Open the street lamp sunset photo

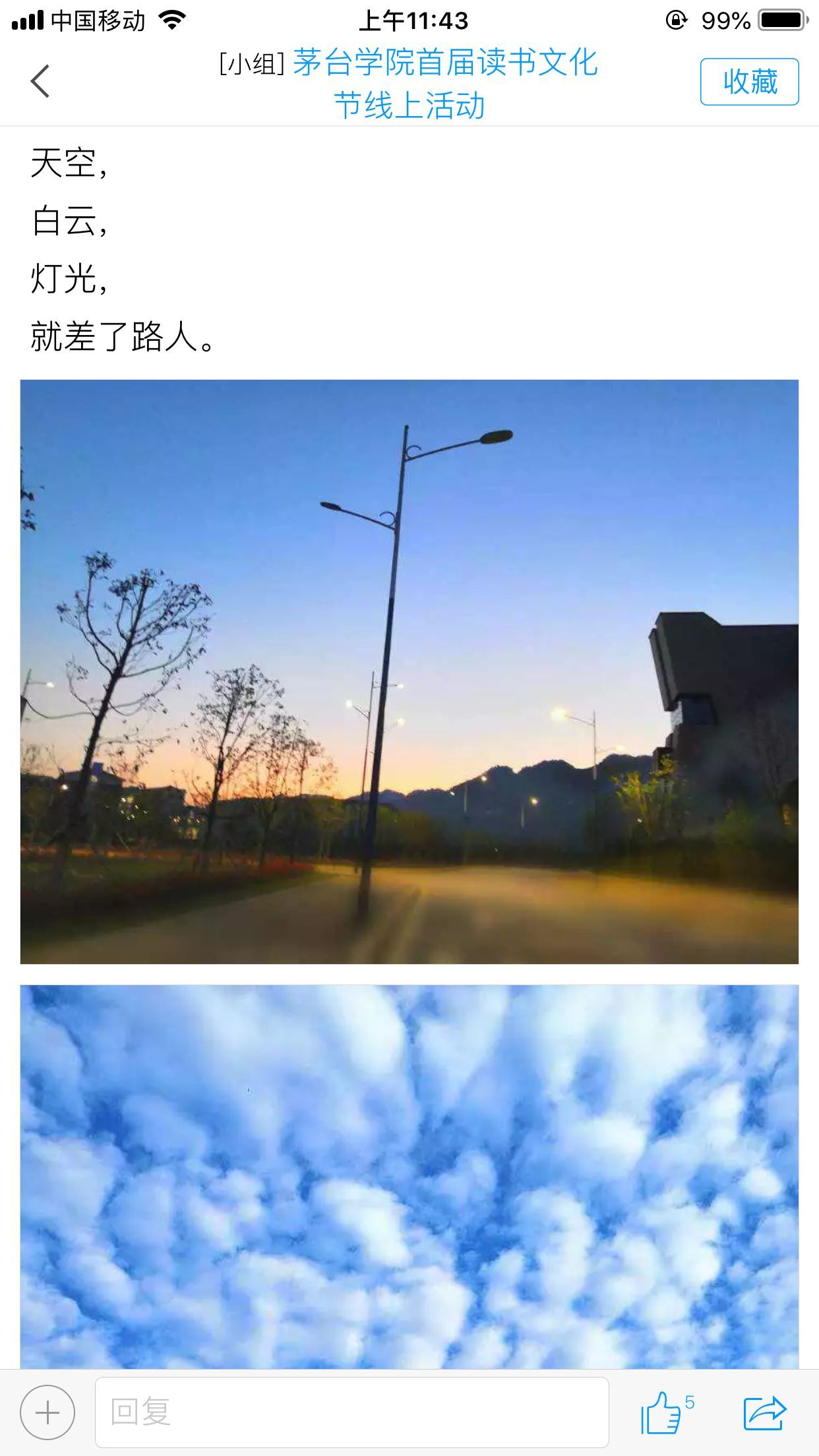(409, 671)
